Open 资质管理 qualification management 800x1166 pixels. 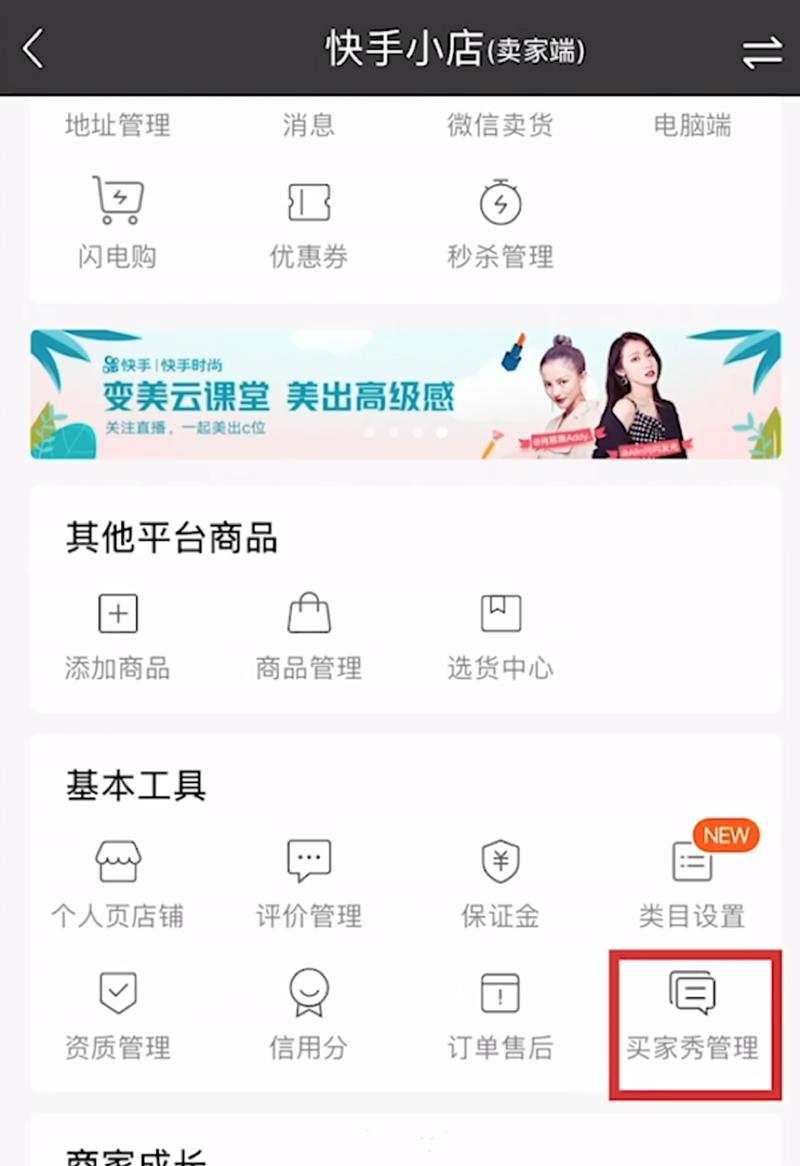(117, 1014)
